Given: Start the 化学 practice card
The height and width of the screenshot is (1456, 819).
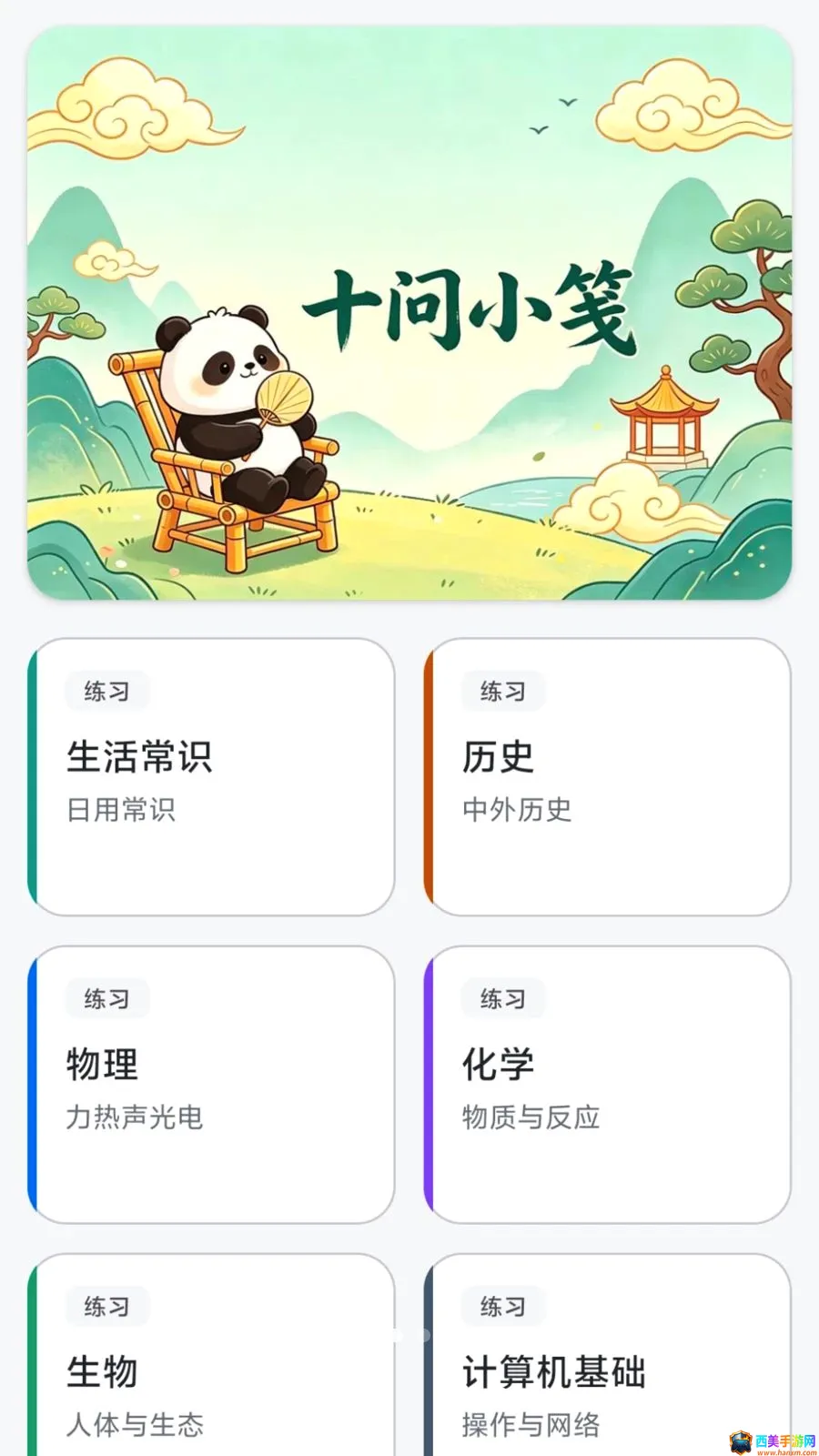Looking at the screenshot, I should (x=607, y=1085).
